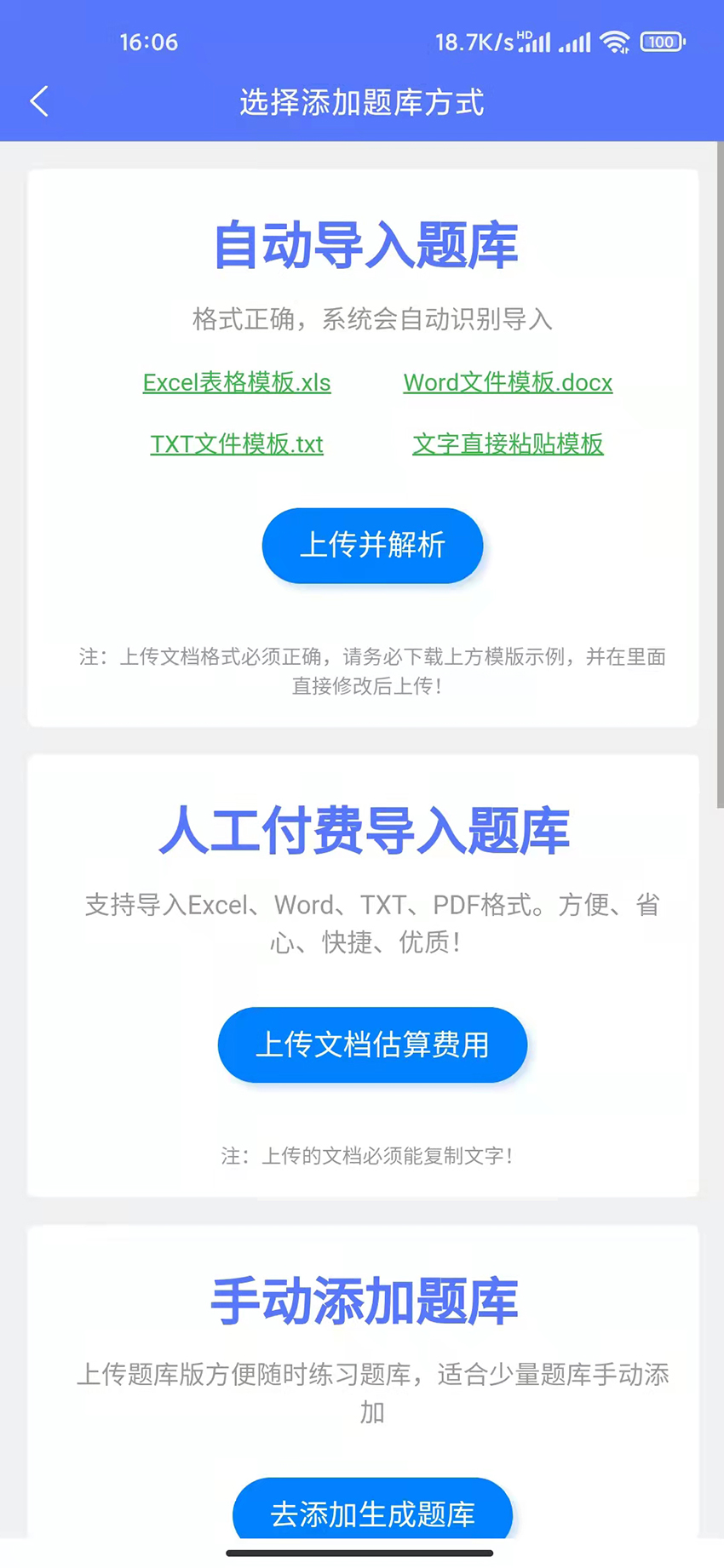Image resolution: width=724 pixels, height=1568 pixels.
Task: Download the TXT文件模板.txt template
Action: pos(237,445)
